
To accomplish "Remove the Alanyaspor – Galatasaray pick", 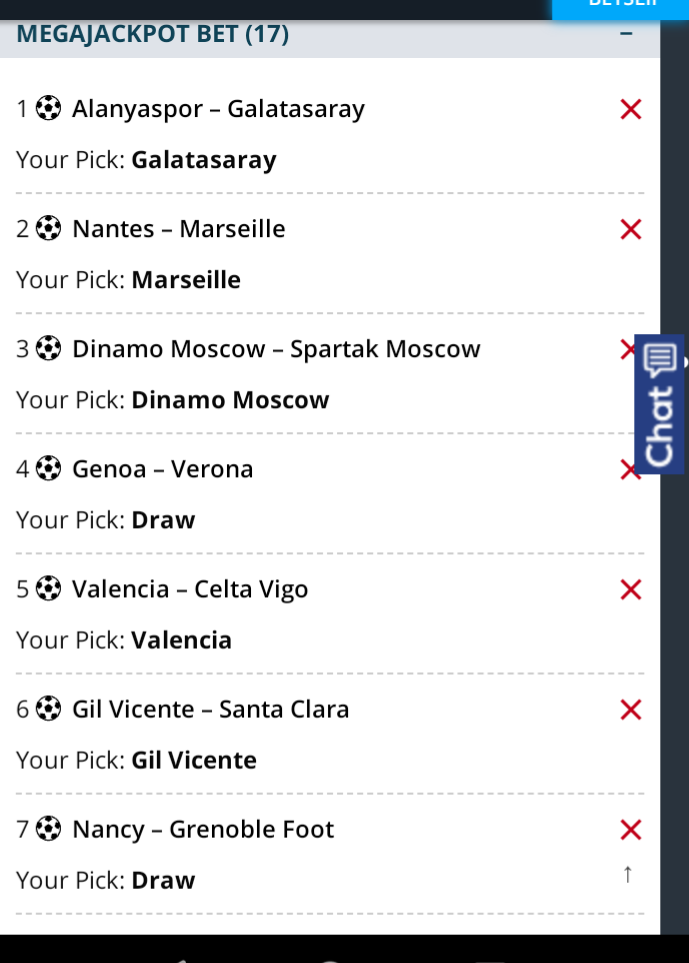I will point(631,109).
